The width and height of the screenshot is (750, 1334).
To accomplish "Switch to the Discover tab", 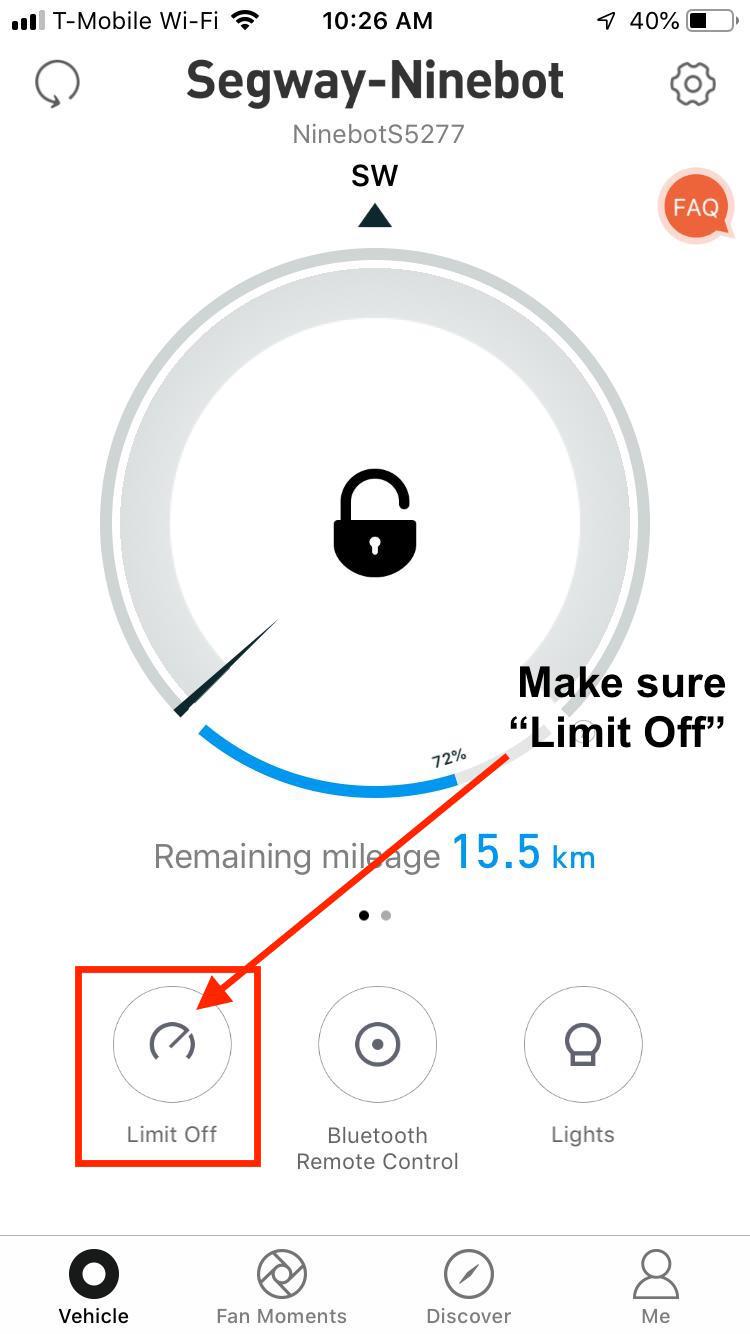I will tap(468, 1286).
